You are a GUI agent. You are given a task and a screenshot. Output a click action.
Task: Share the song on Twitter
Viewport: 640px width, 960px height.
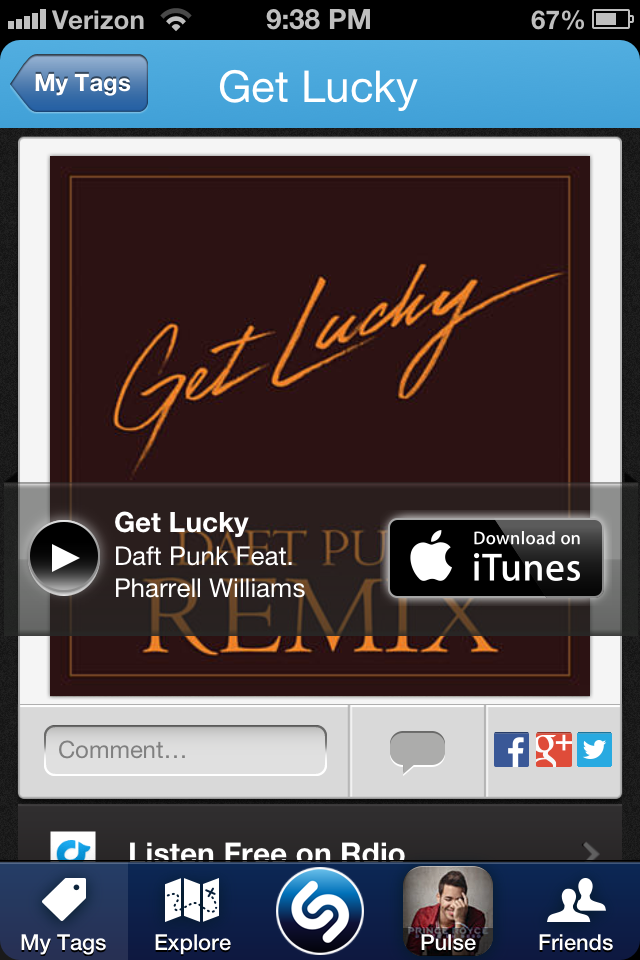[x=594, y=750]
